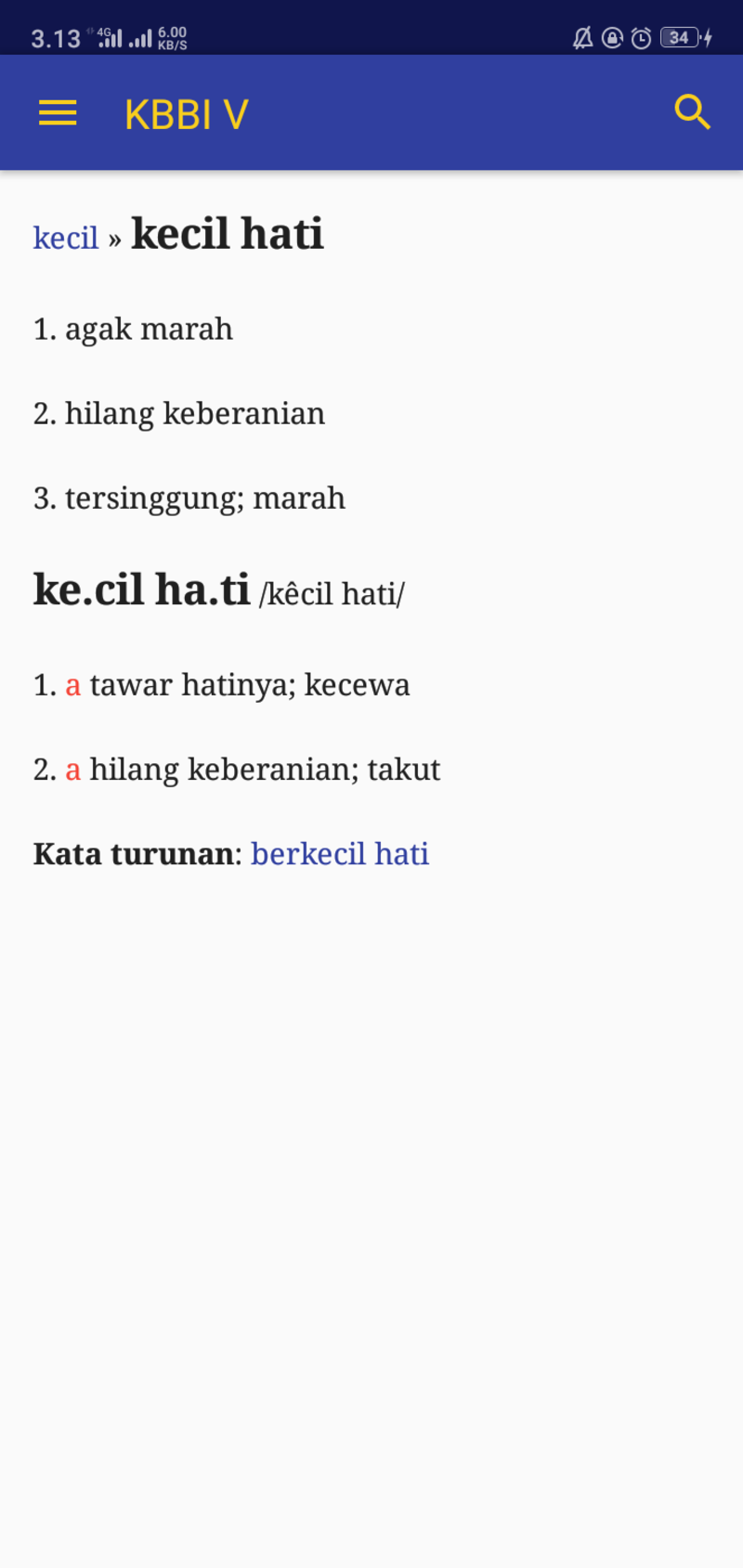The width and height of the screenshot is (743, 1568).
Task: Open the search icon in the app bar
Action: pos(692,113)
